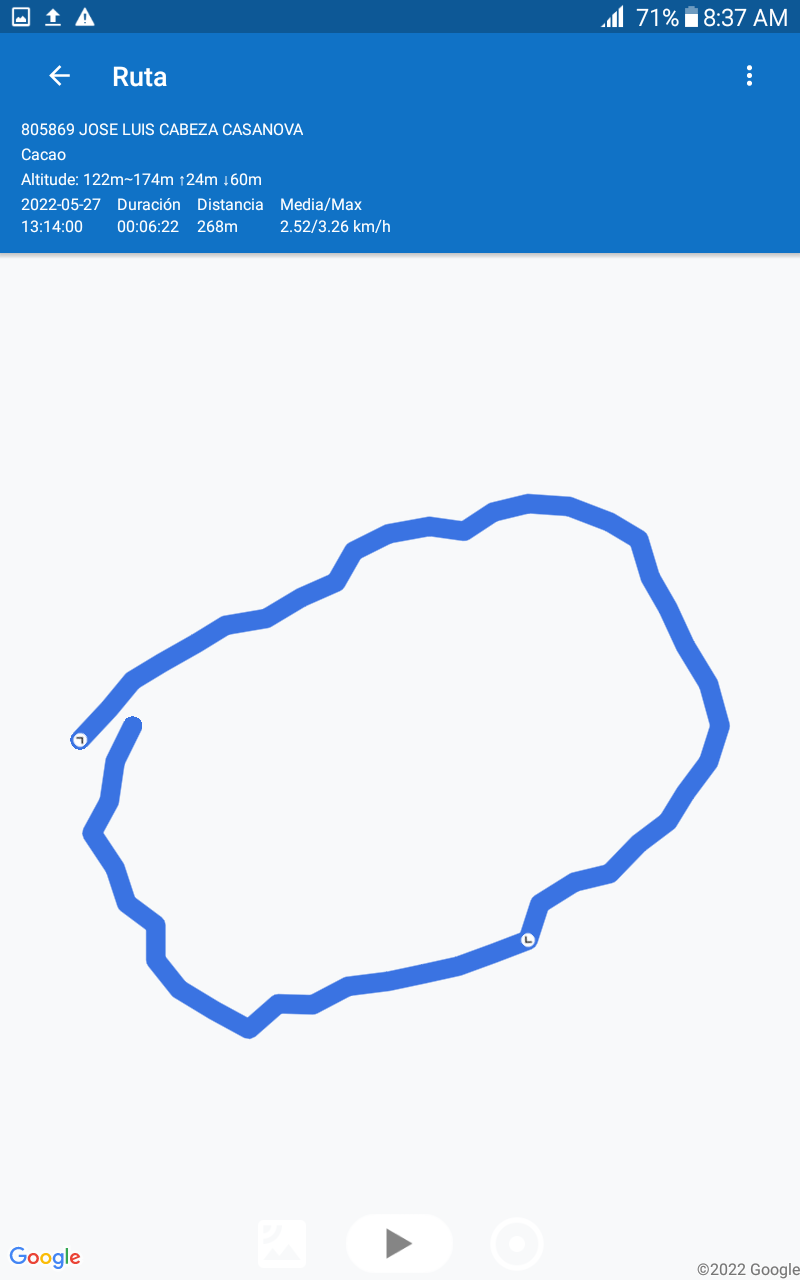Tap the circular target icon

tap(517, 1244)
